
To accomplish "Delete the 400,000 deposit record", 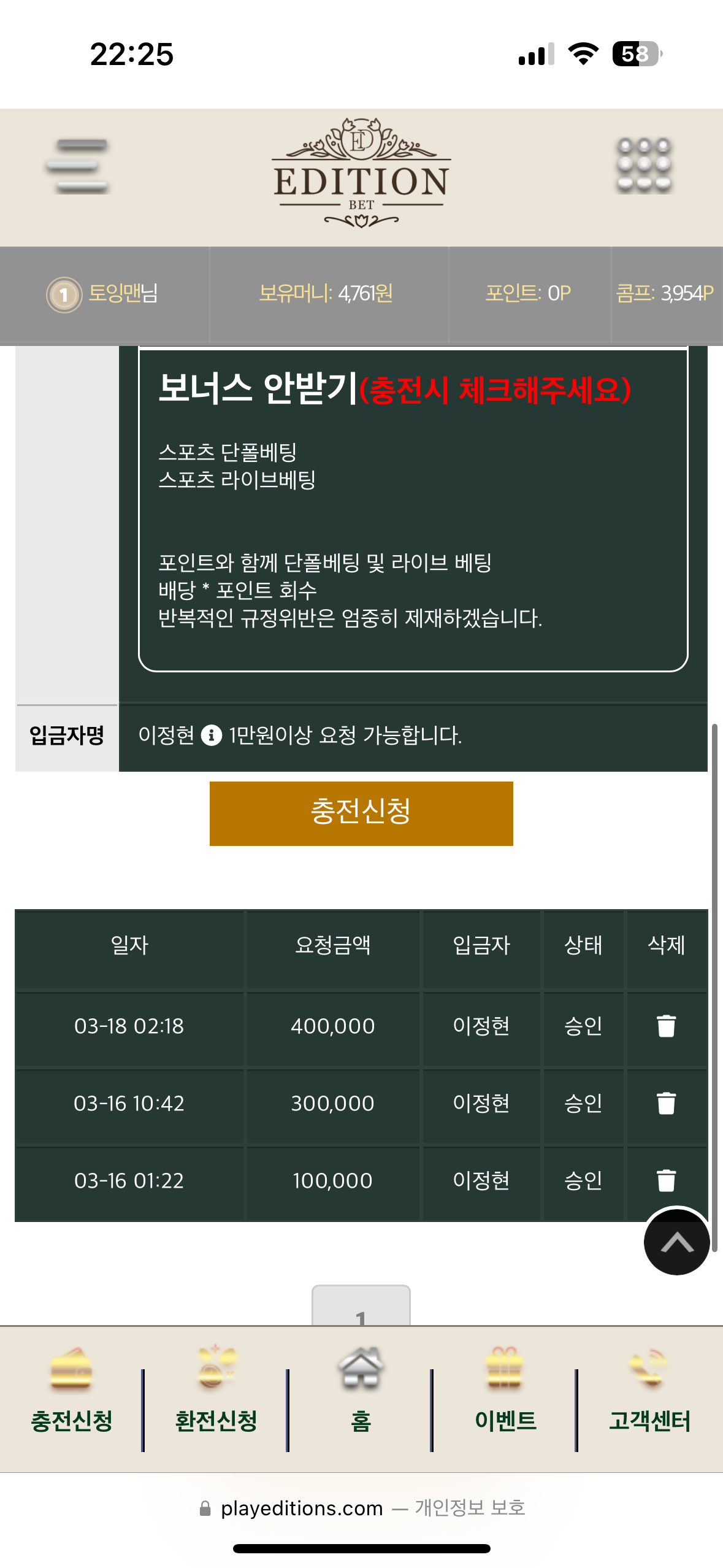I will 666,1026.
